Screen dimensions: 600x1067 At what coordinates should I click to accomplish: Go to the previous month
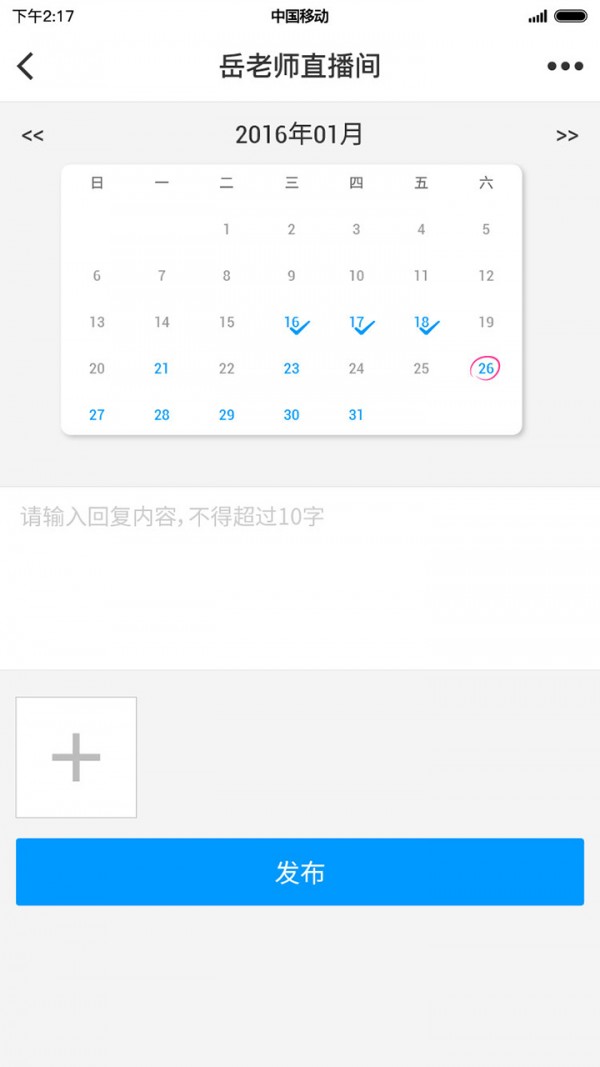(x=33, y=135)
